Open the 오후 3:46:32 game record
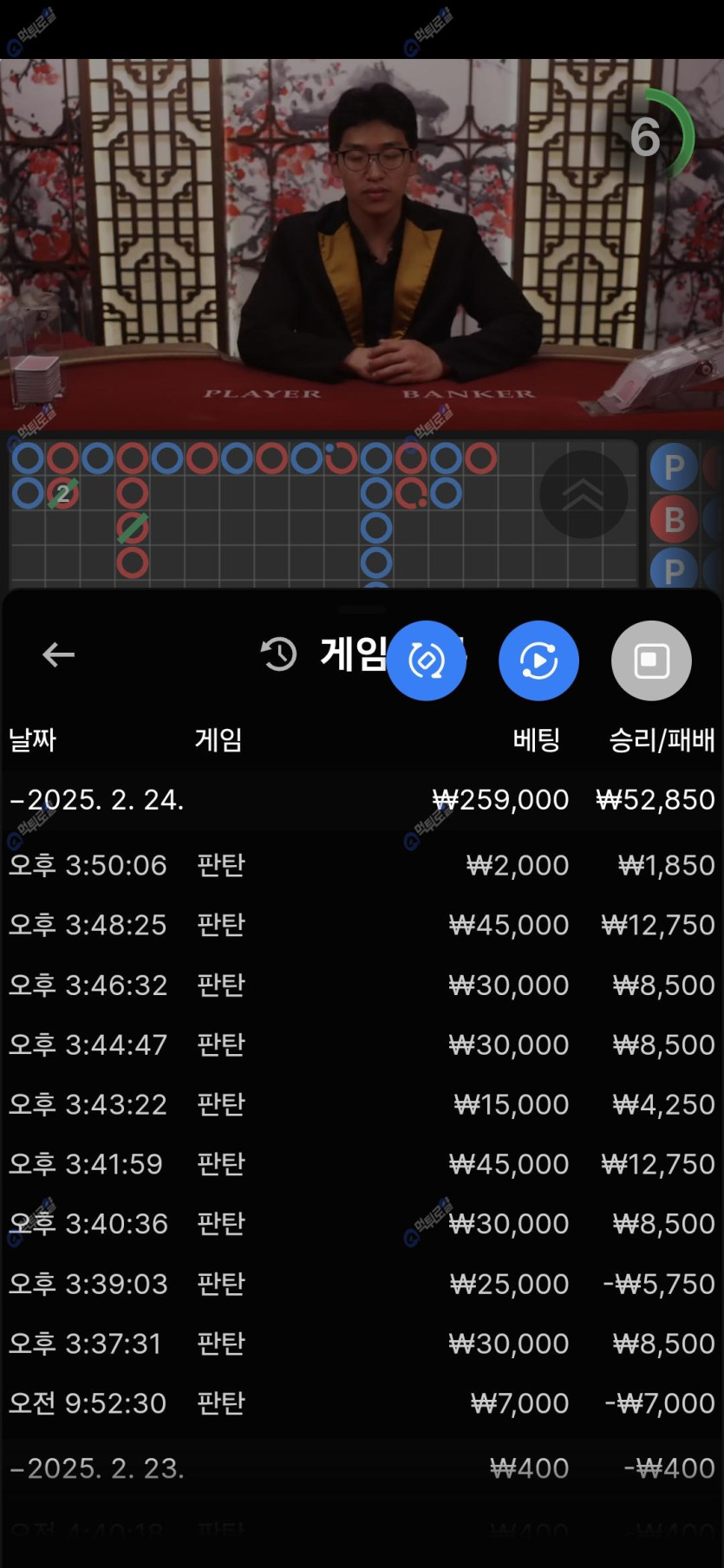Image resolution: width=724 pixels, height=1568 pixels. point(362,985)
